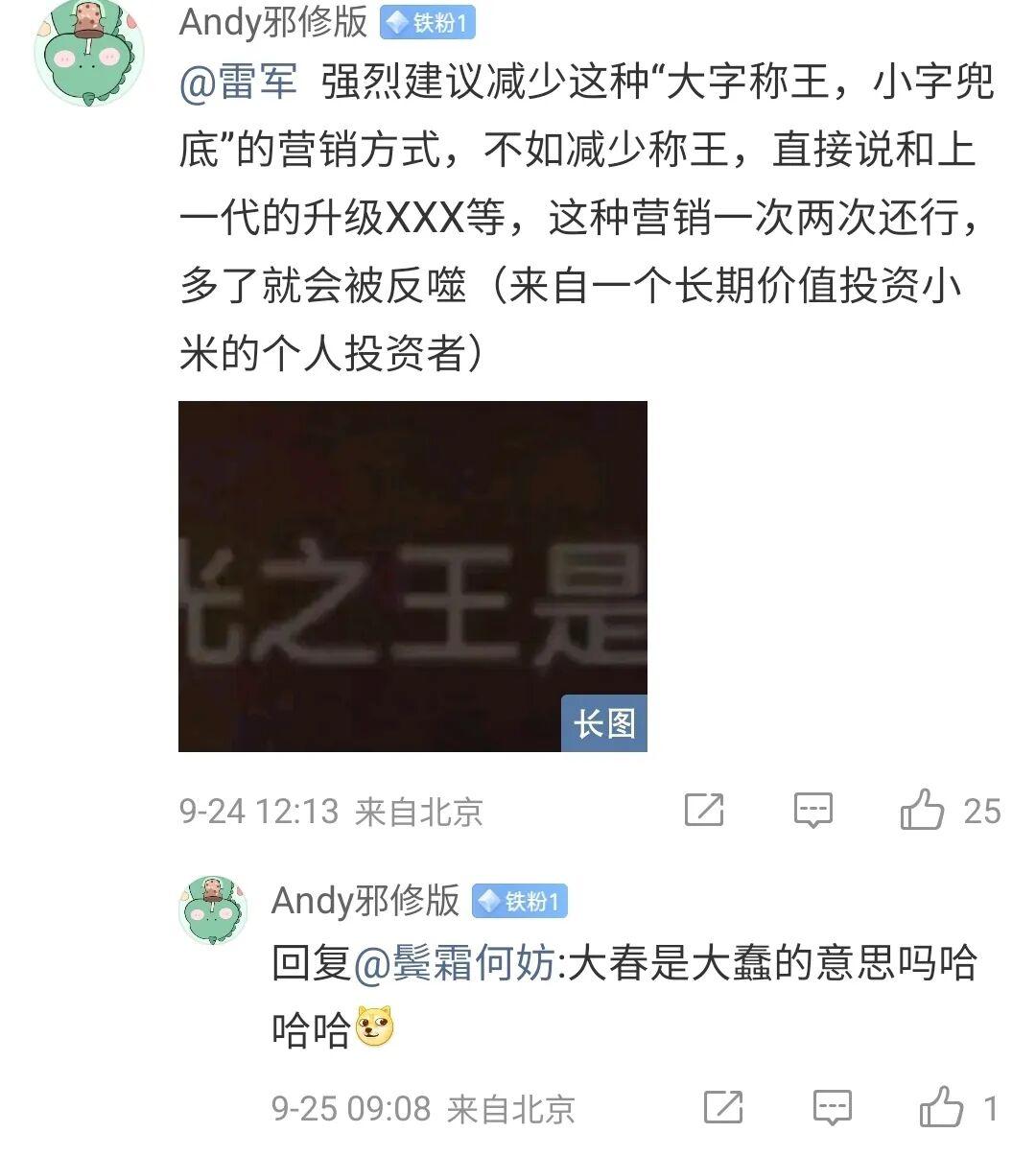Open the top Andy邪修版 profile avatar
1036x1156 pixels.
(88, 53)
